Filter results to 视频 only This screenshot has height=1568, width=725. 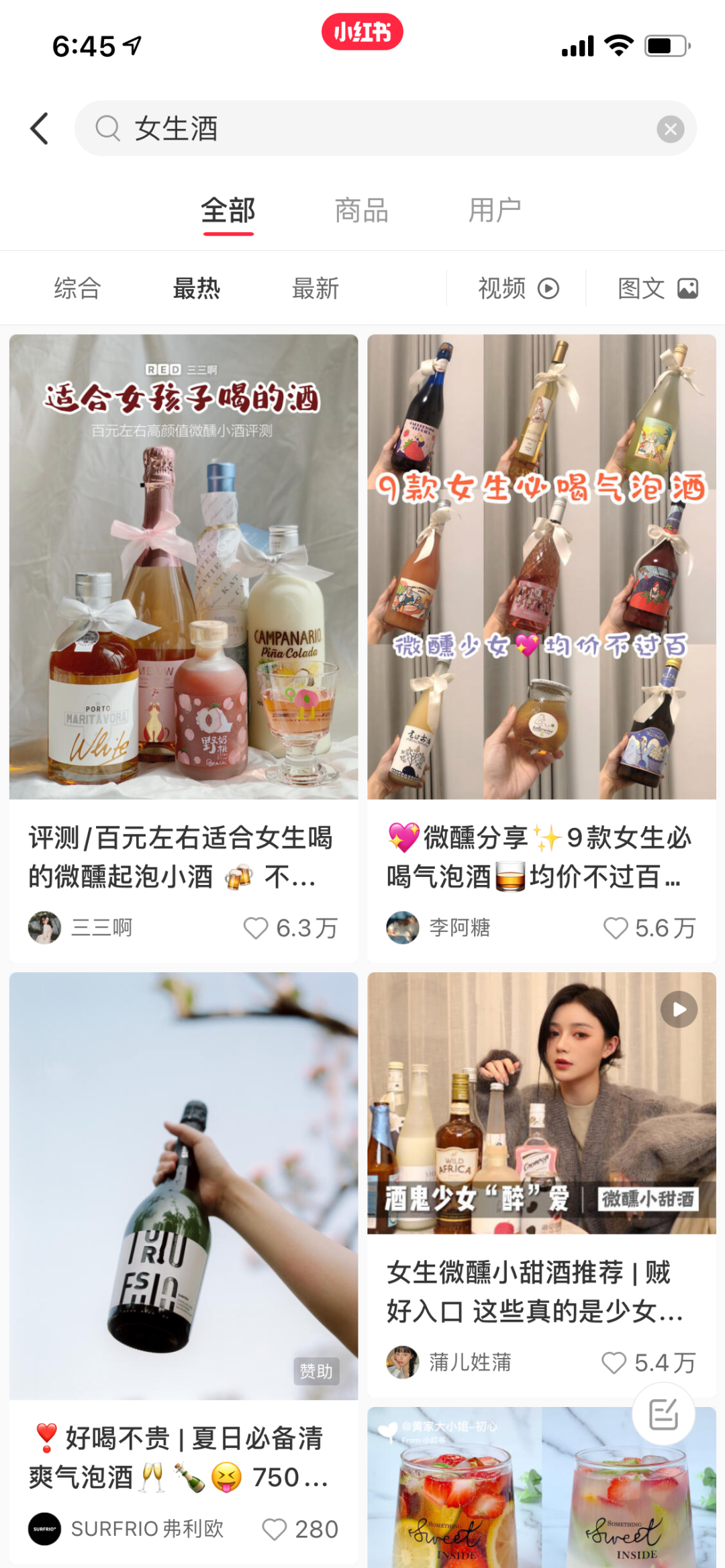518,289
